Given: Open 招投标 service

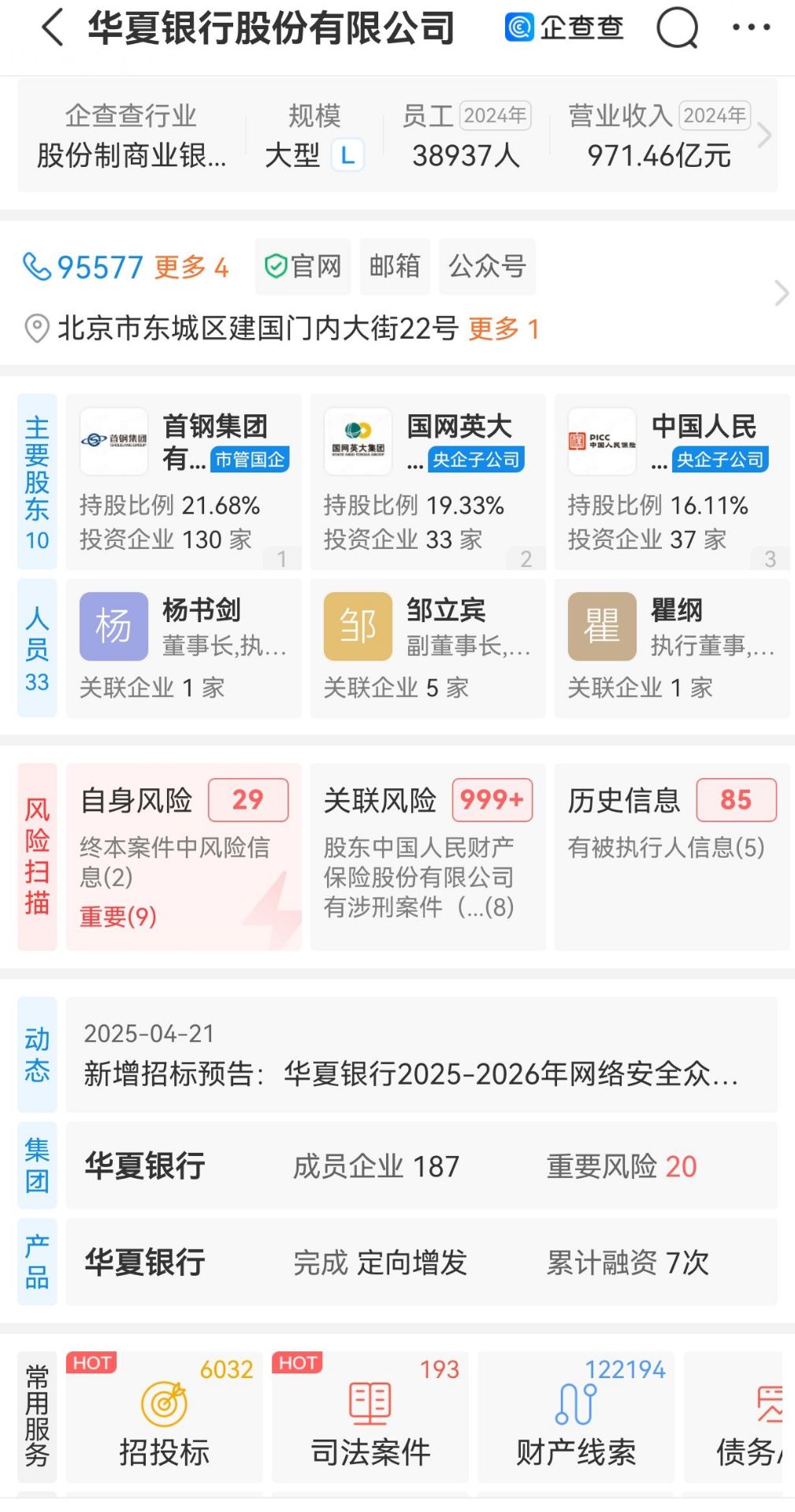Looking at the screenshot, I should (x=165, y=1416).
